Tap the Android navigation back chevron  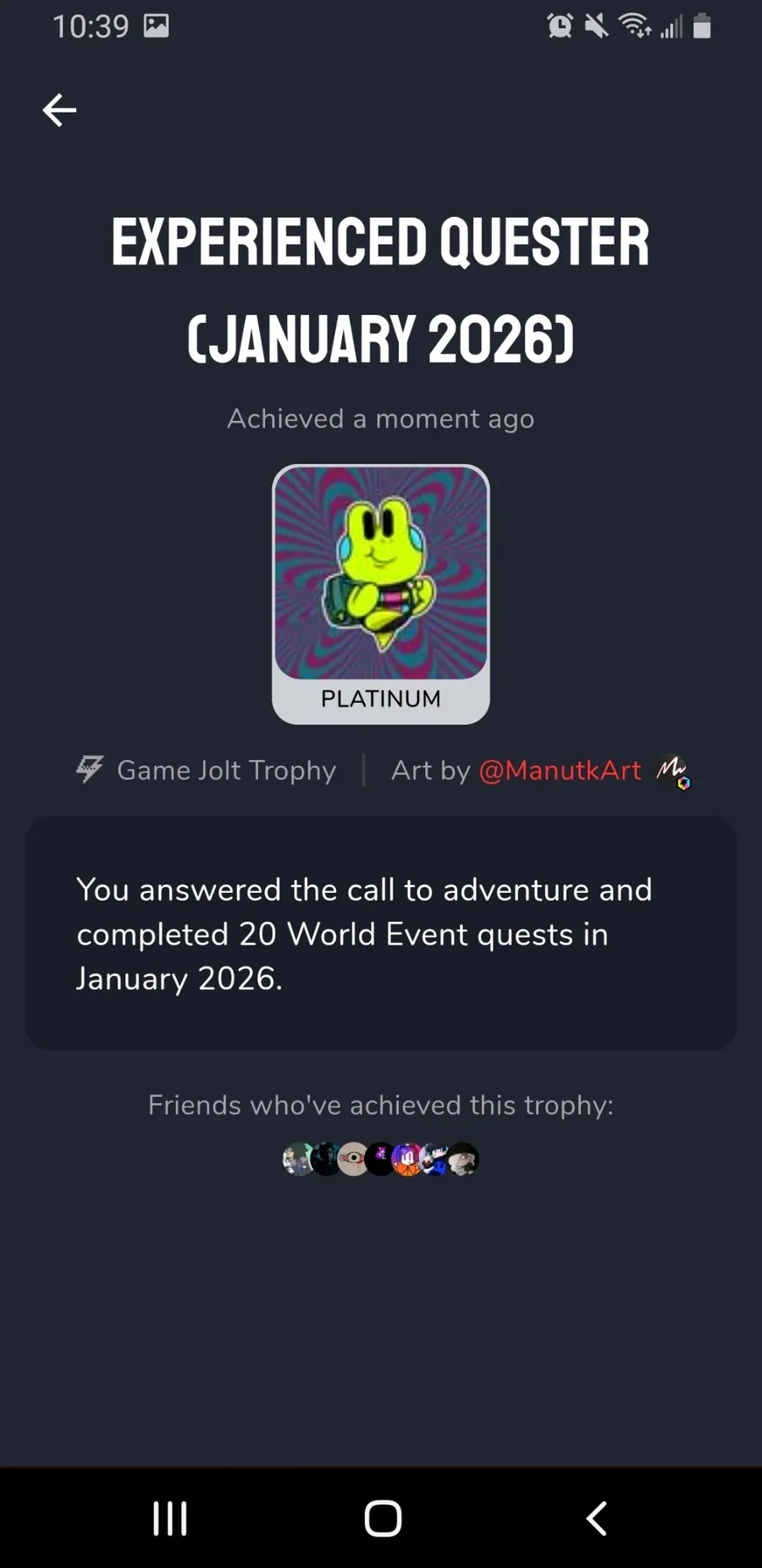597,1518
